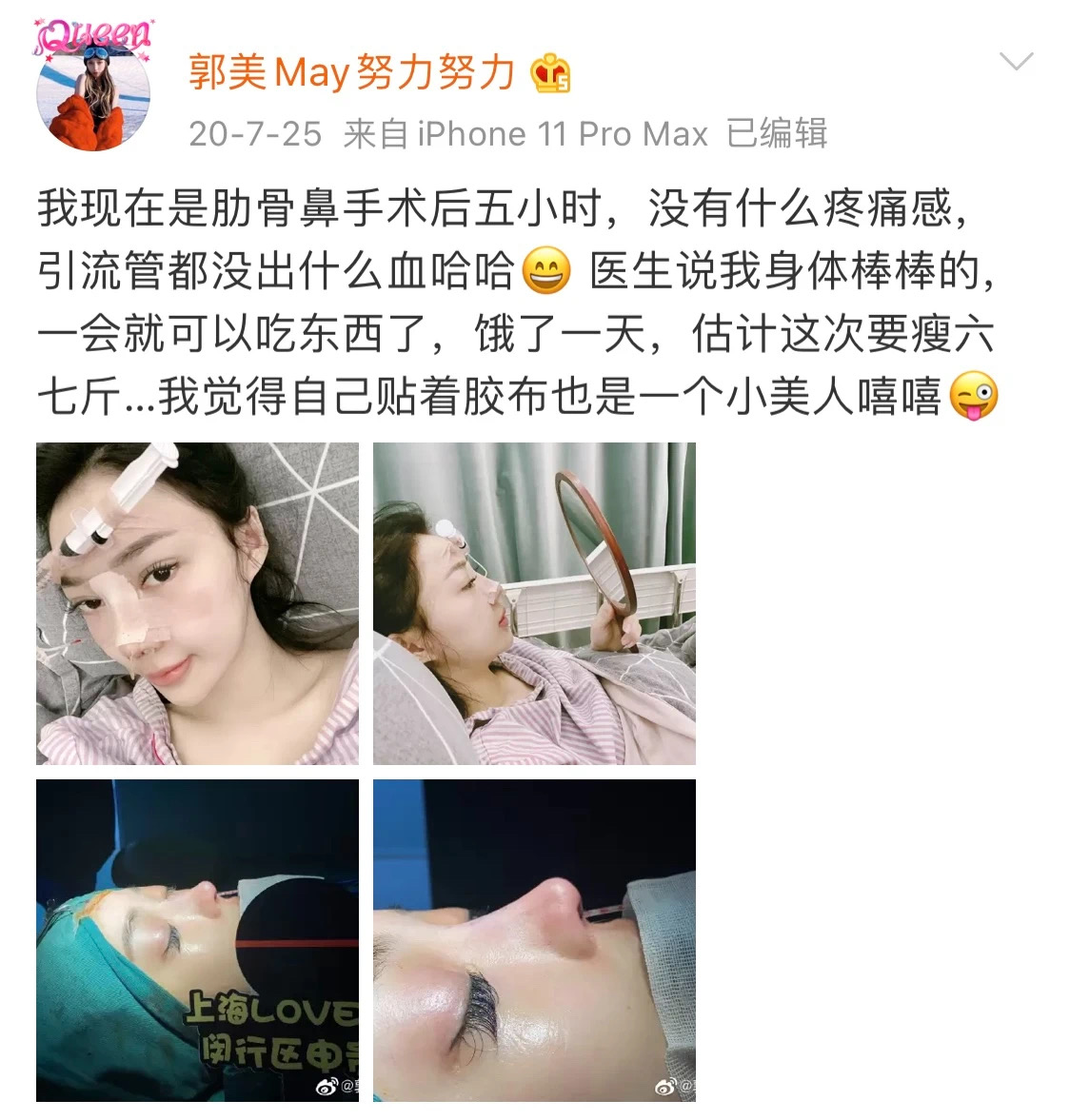
Task: Tap the iPhone 11 Pro Max source link
Action: [563, 134]
